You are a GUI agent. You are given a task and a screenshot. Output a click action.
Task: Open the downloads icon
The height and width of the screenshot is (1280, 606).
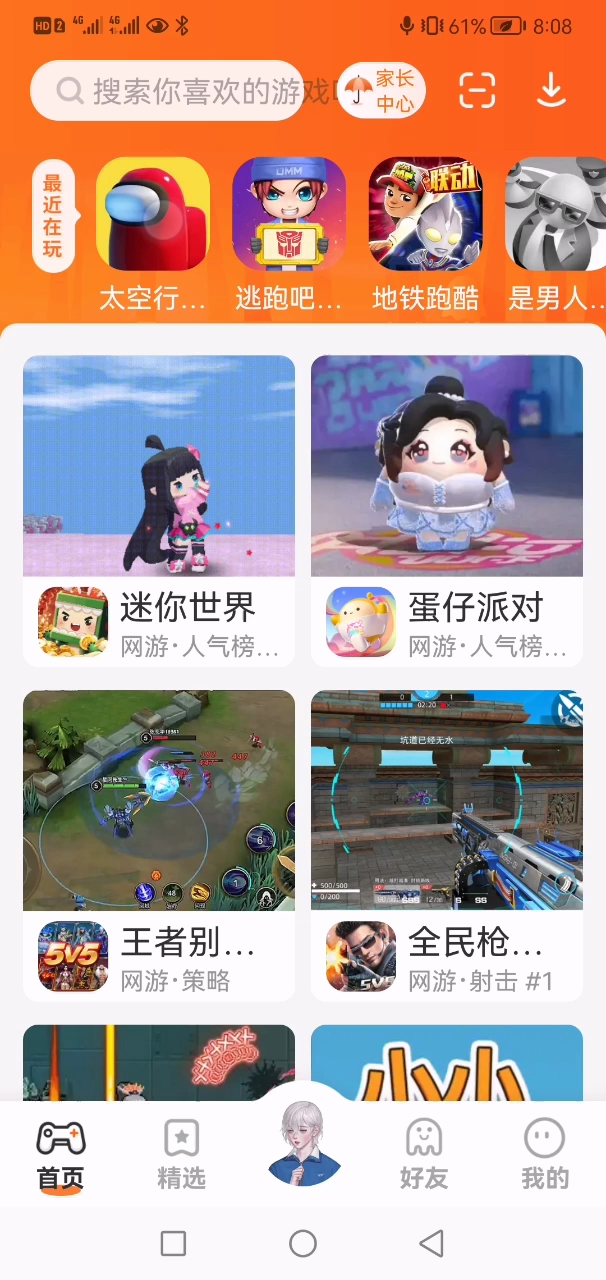coord(551,91)
